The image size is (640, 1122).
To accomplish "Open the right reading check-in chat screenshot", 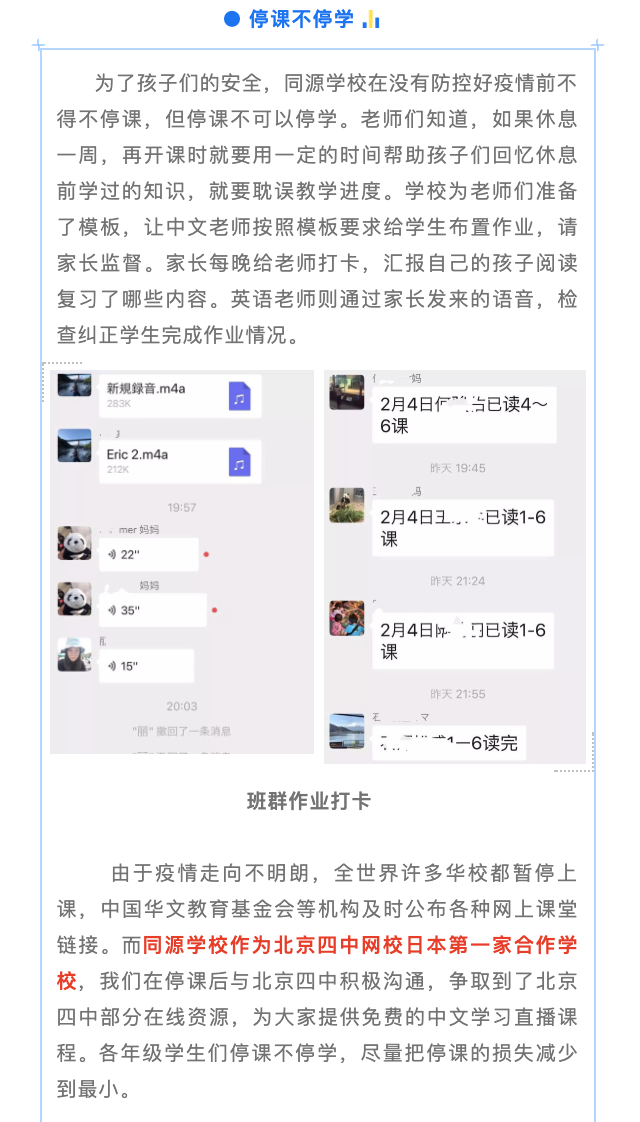I will pyautogui.click(x=455, y=566).
